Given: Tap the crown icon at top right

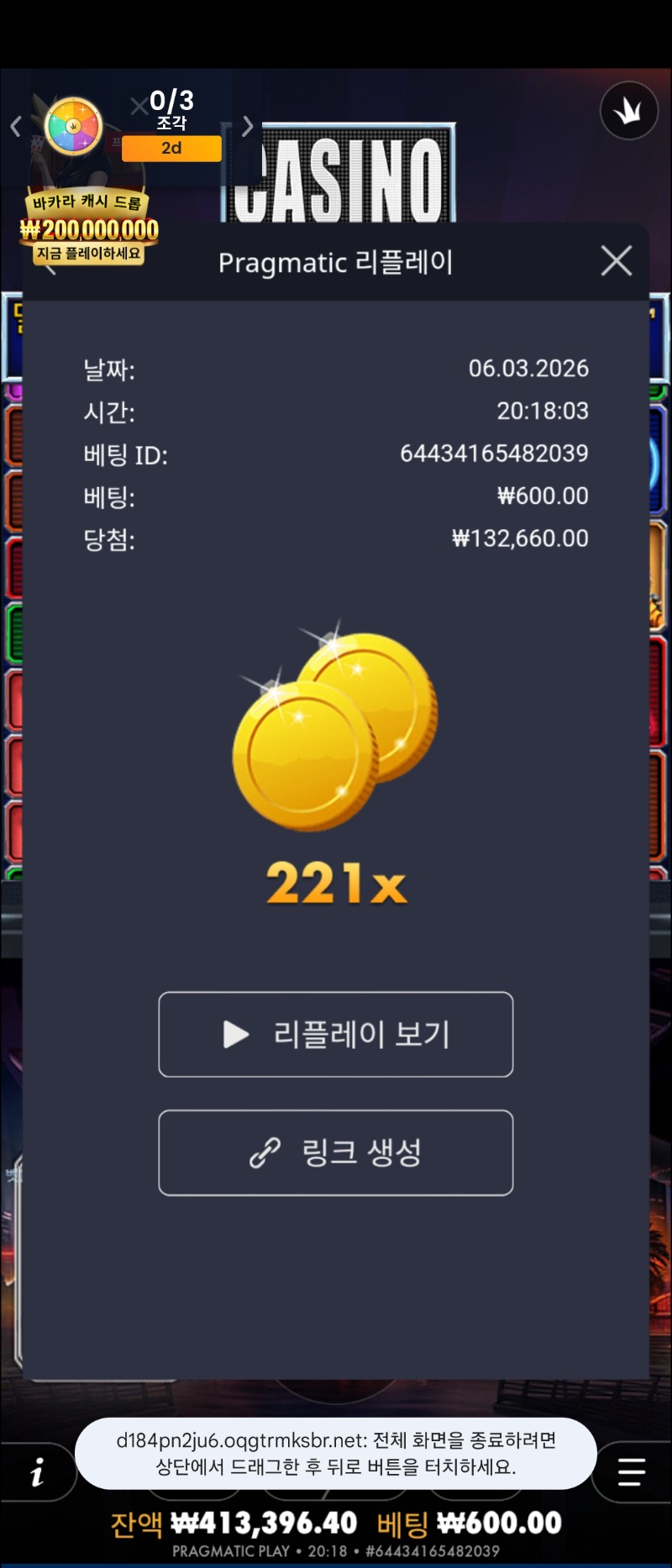Looking at the screenshot, I should click(628, 111).
